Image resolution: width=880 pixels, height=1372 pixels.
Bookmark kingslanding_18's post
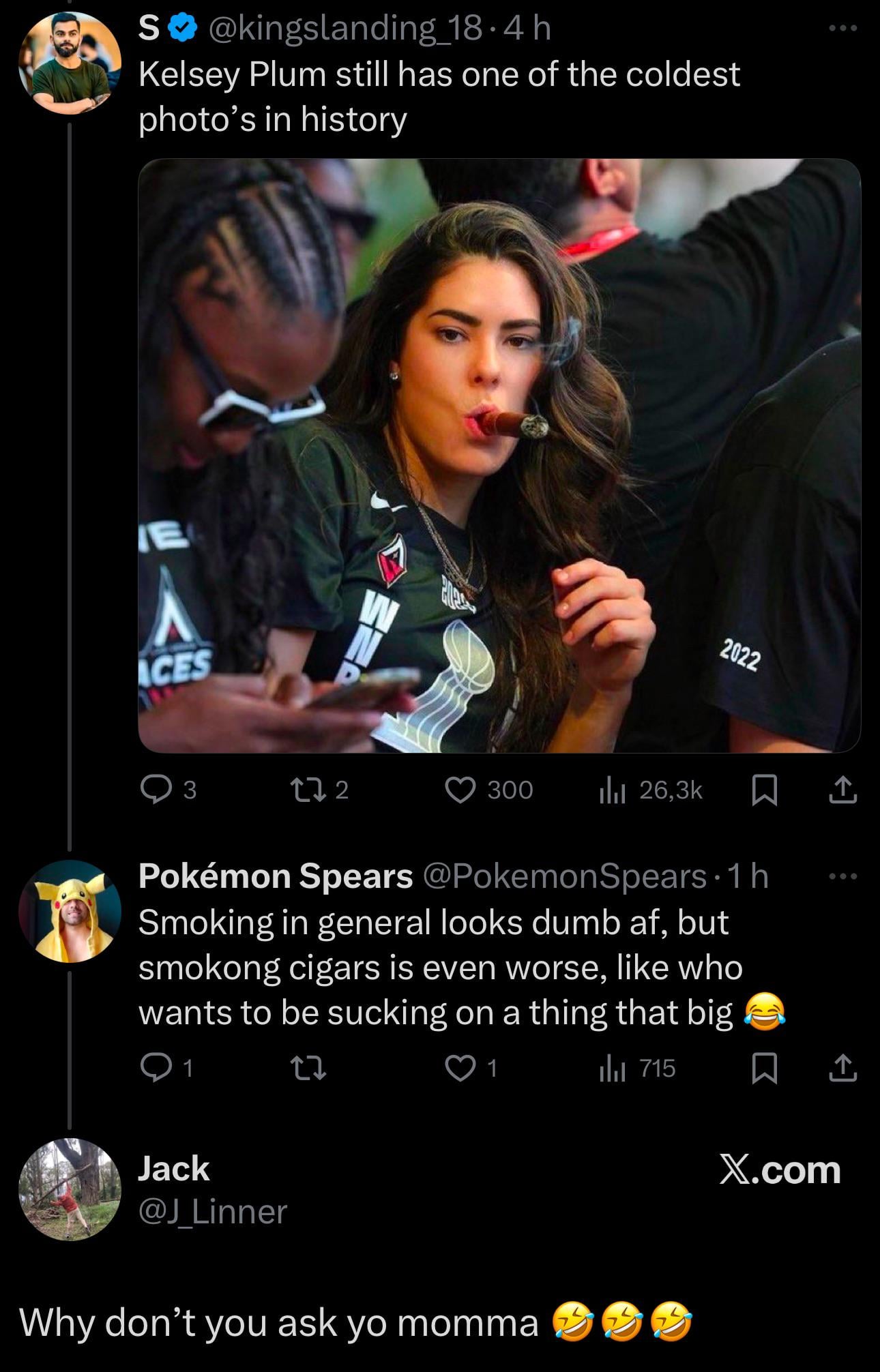764,791
